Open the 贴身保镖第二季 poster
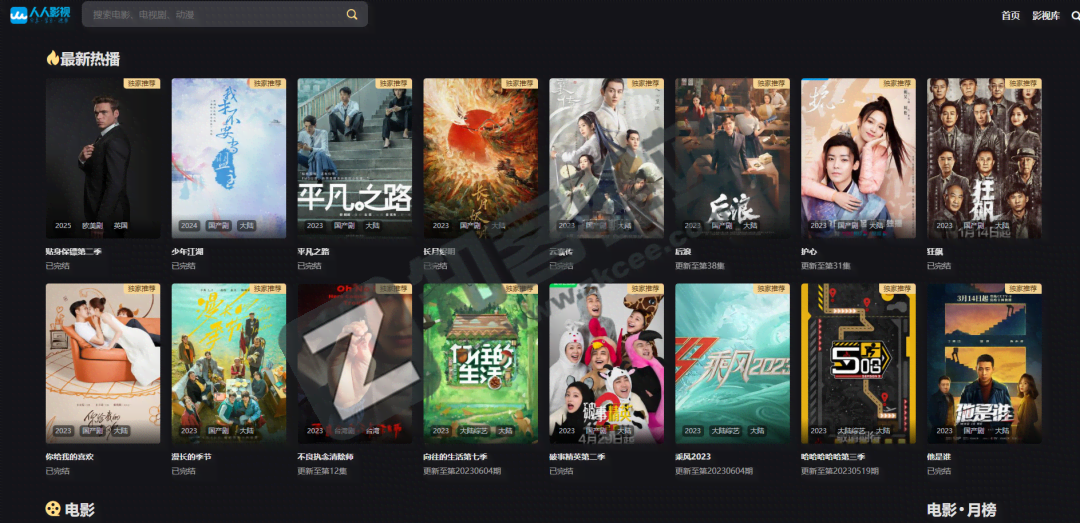Image resolution: width=1080 pixels, height=523 pixels. pyautogui.click(x=102, y=158)
